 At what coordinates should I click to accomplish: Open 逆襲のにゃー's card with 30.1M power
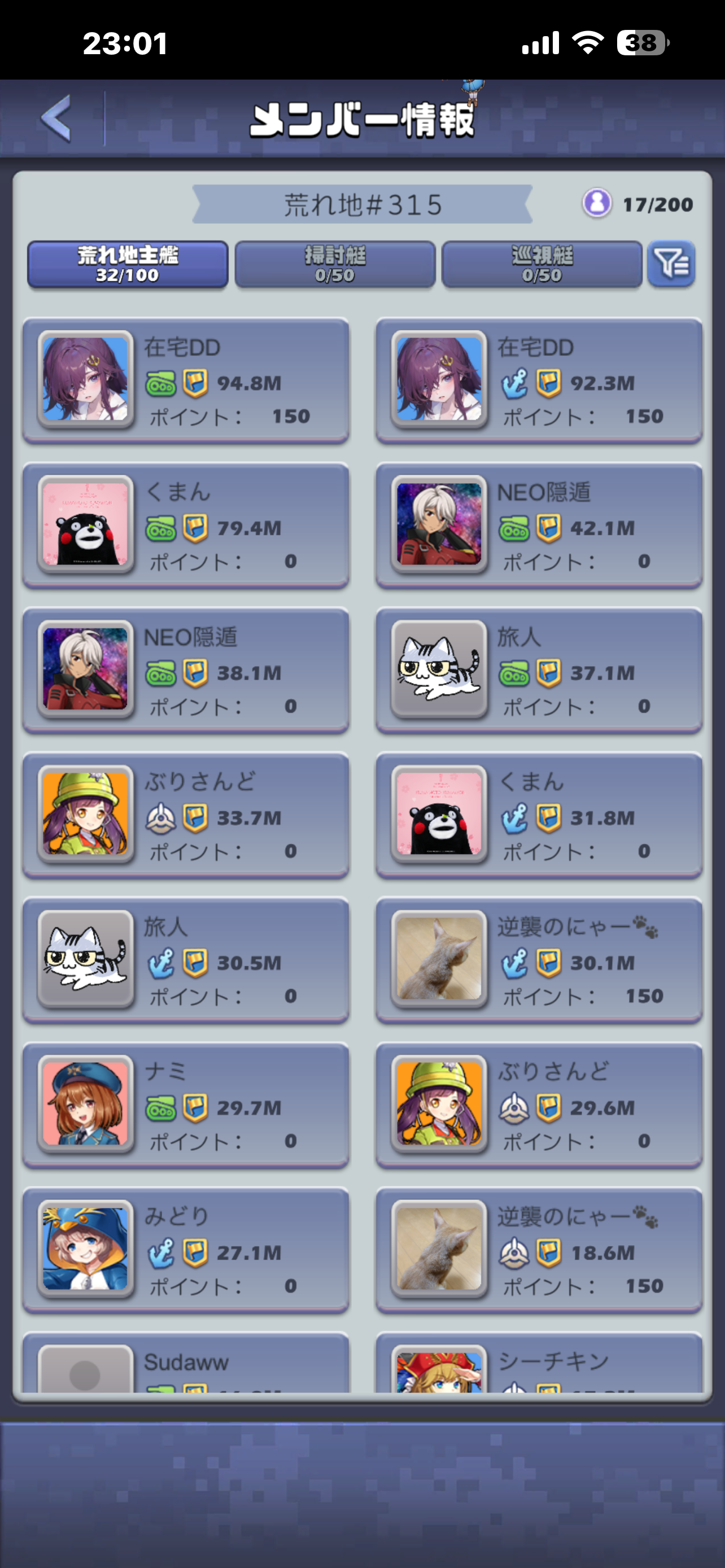539,961
